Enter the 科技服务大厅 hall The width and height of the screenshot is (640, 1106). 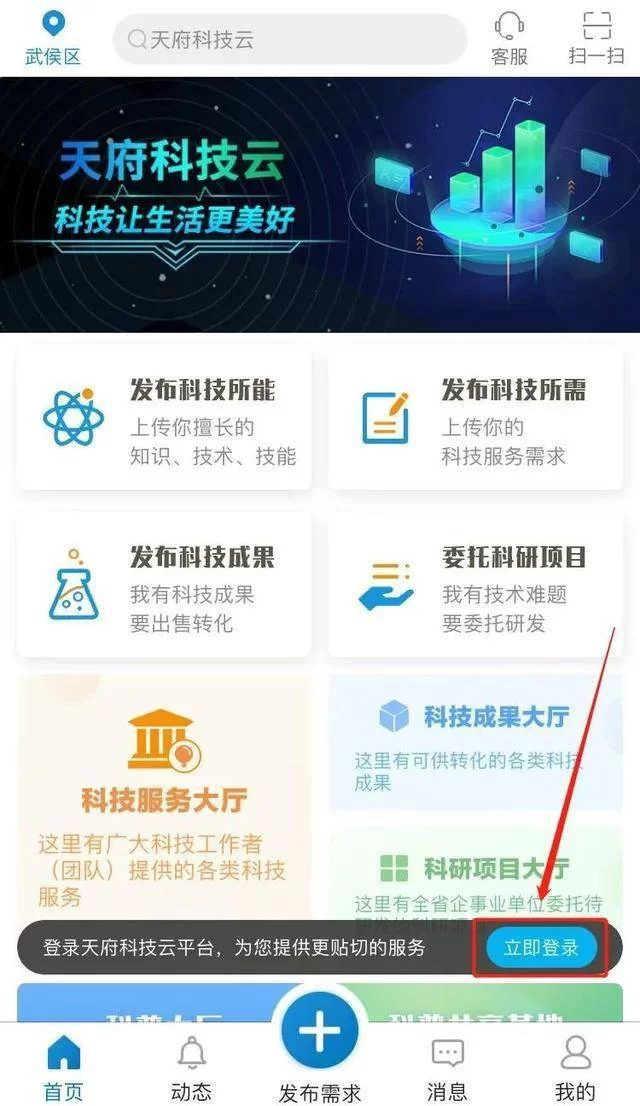click(x=165, y=790)
